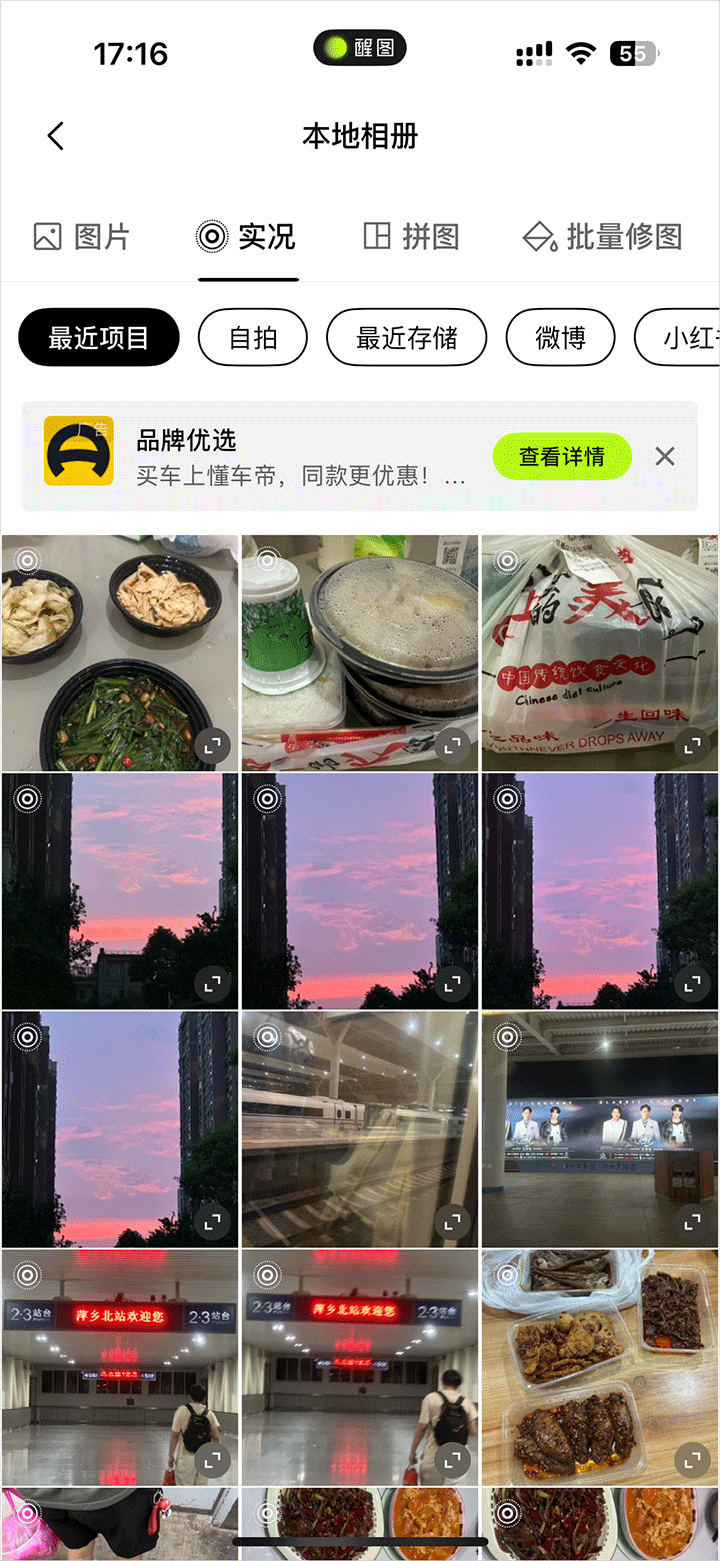This screenshot has width=720, height=1561.
Task: Select the 自拍 album chip
Action: coord(253,338)
